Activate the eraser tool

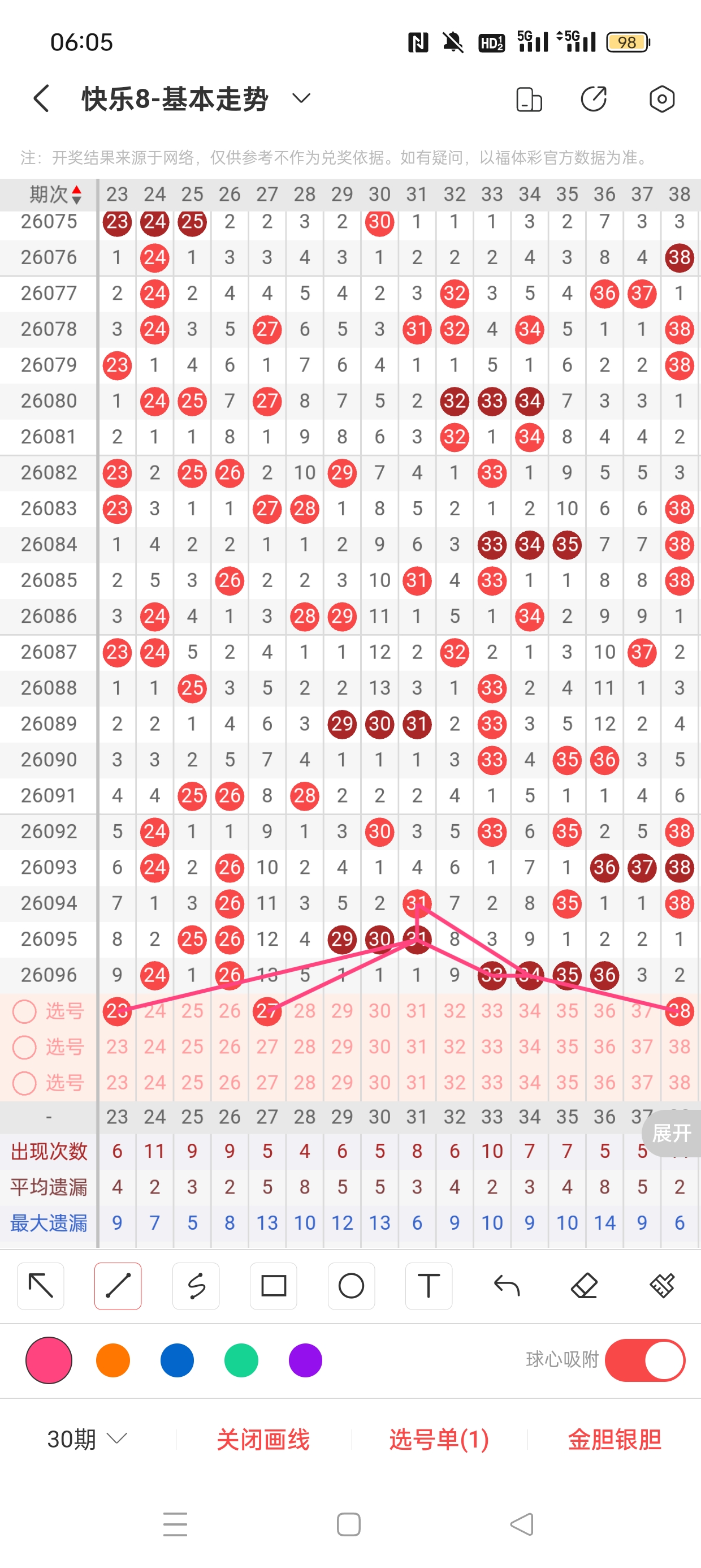click(x=584, y=1286)
